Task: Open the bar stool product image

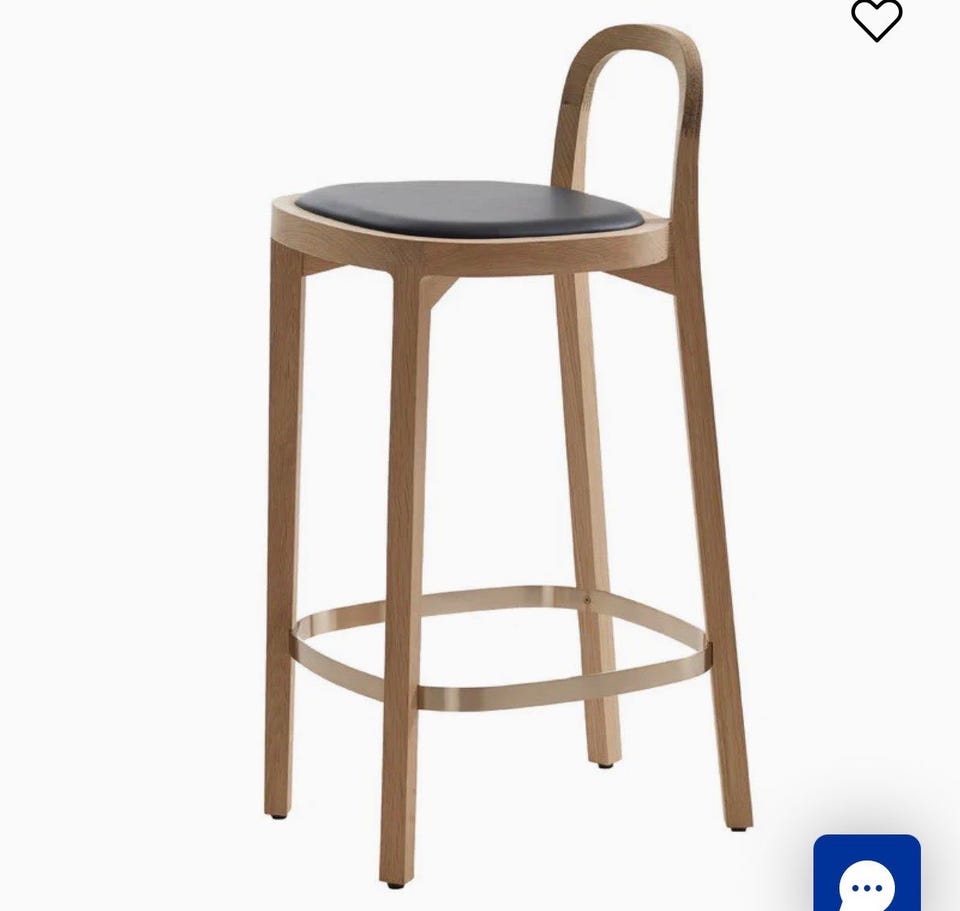Action: (x=490, y=450)
